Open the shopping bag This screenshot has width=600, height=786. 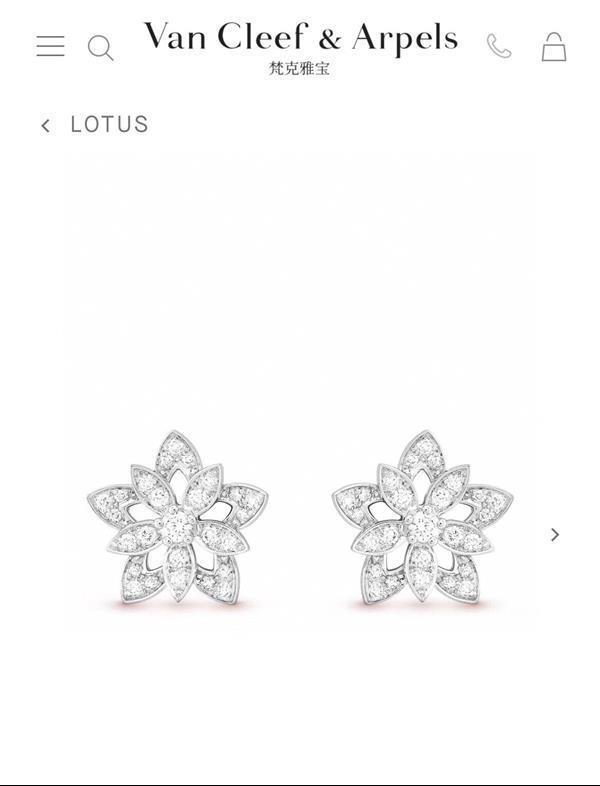coord(553,46)
